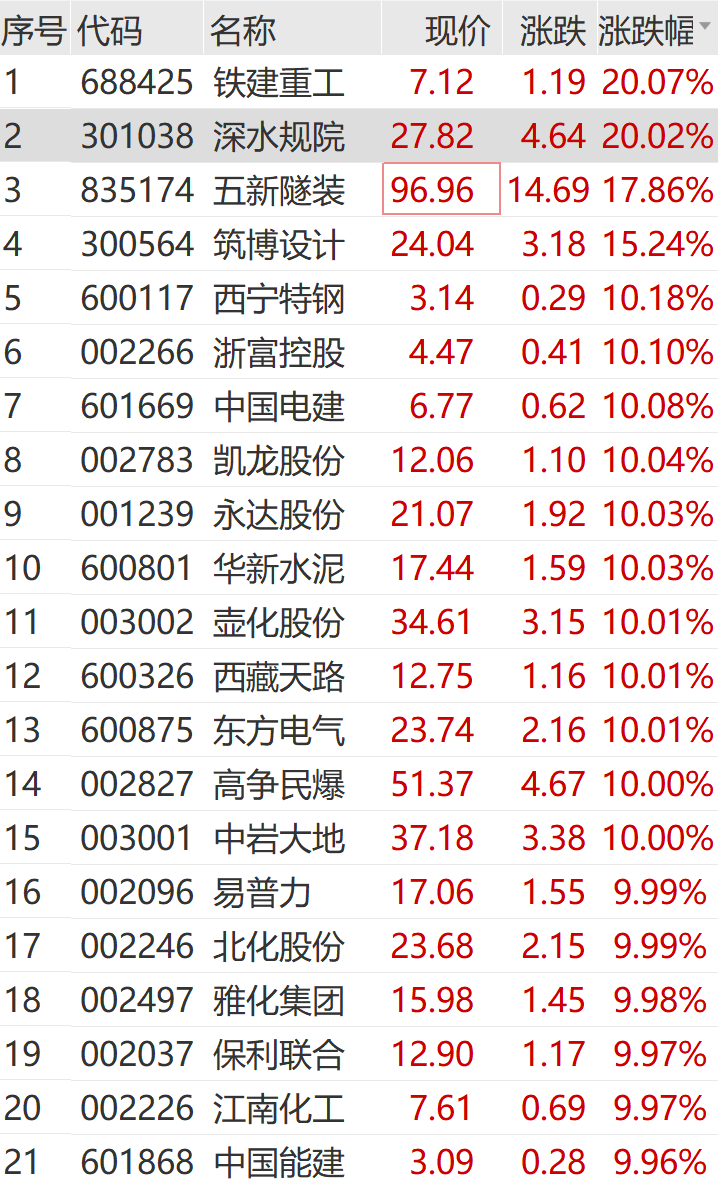Open the 铁建重工 stock row
Viewport: 718px width, 1186px height.
click(x=279, y=82)
